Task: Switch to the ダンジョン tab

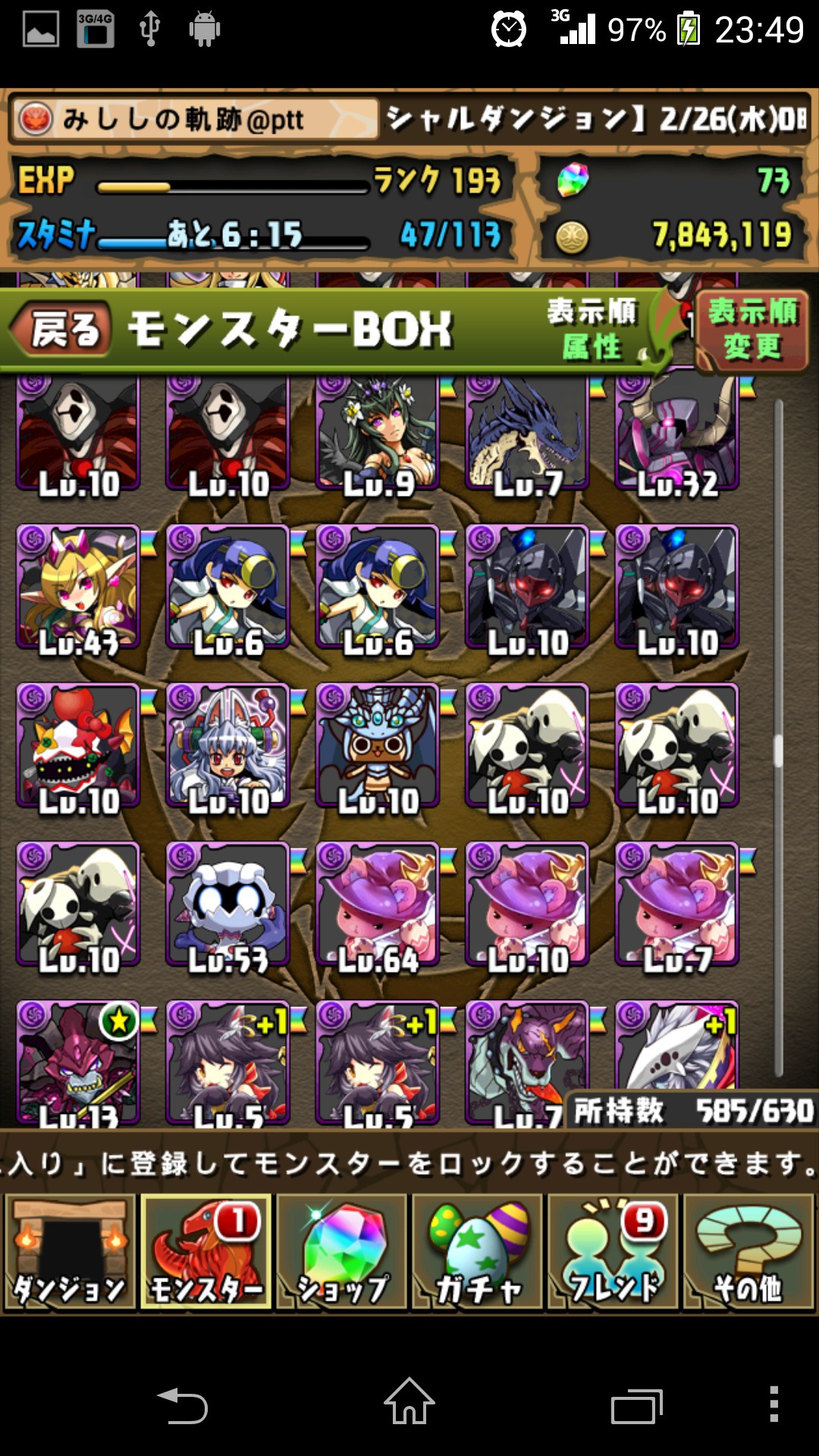Action: point(70,1253)
